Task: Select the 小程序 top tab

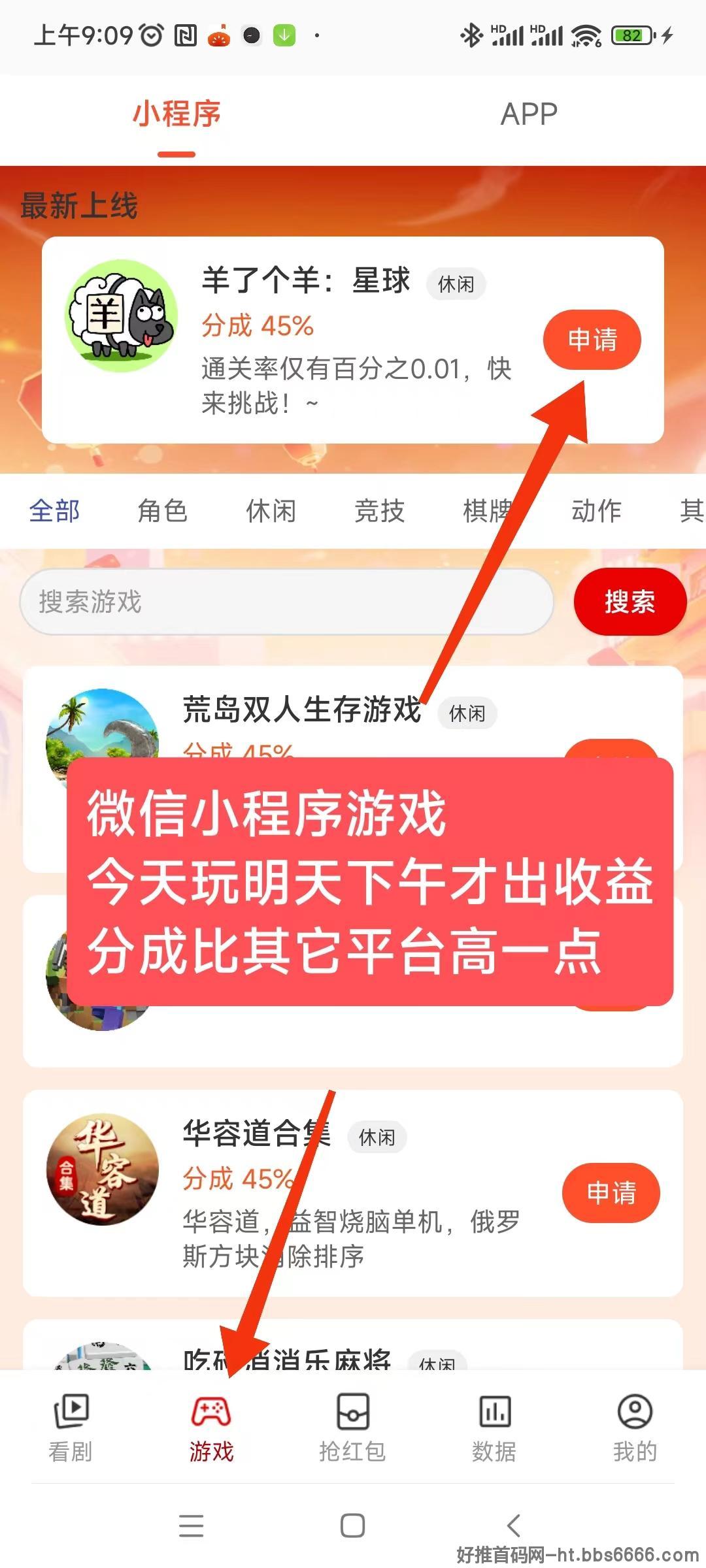Action: tap(176, 114)
